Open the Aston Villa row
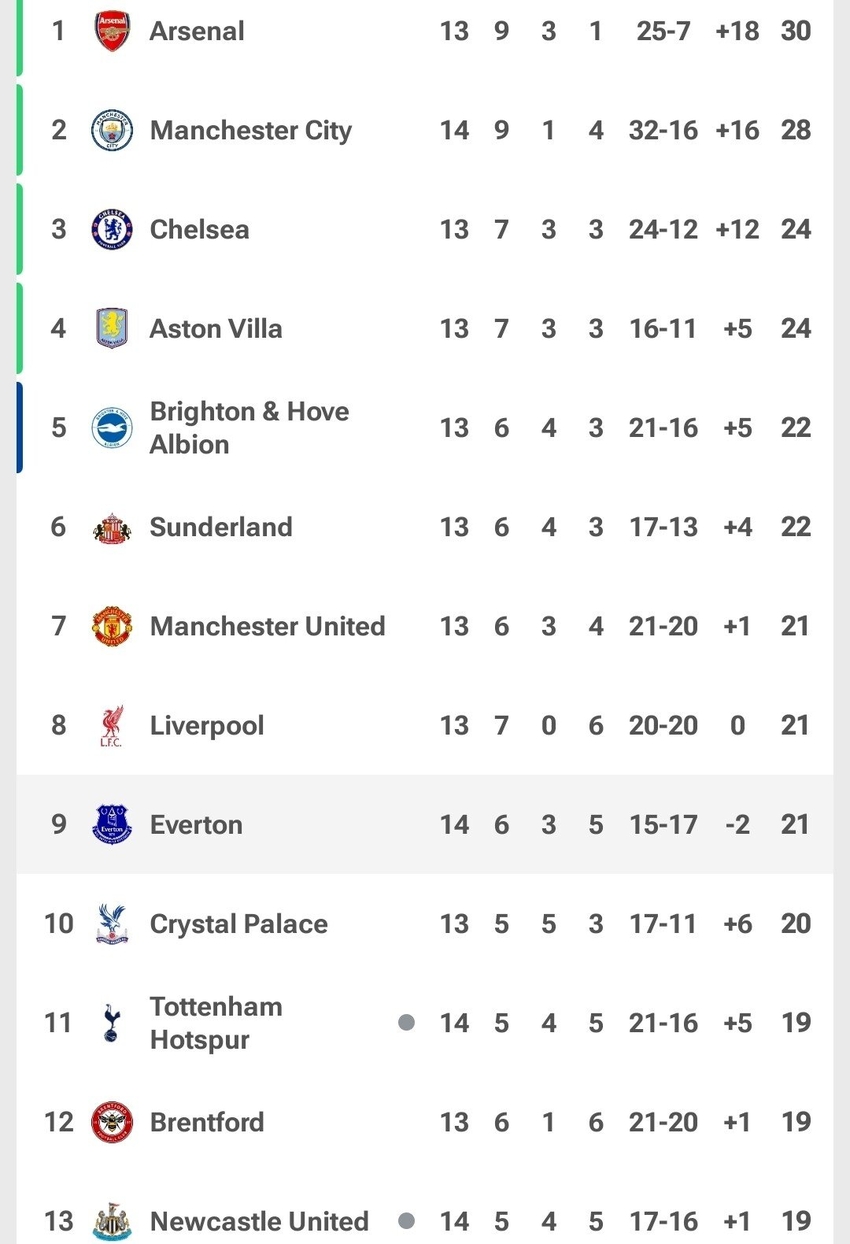The image size is (850, 1244). [x=216, y=328]
